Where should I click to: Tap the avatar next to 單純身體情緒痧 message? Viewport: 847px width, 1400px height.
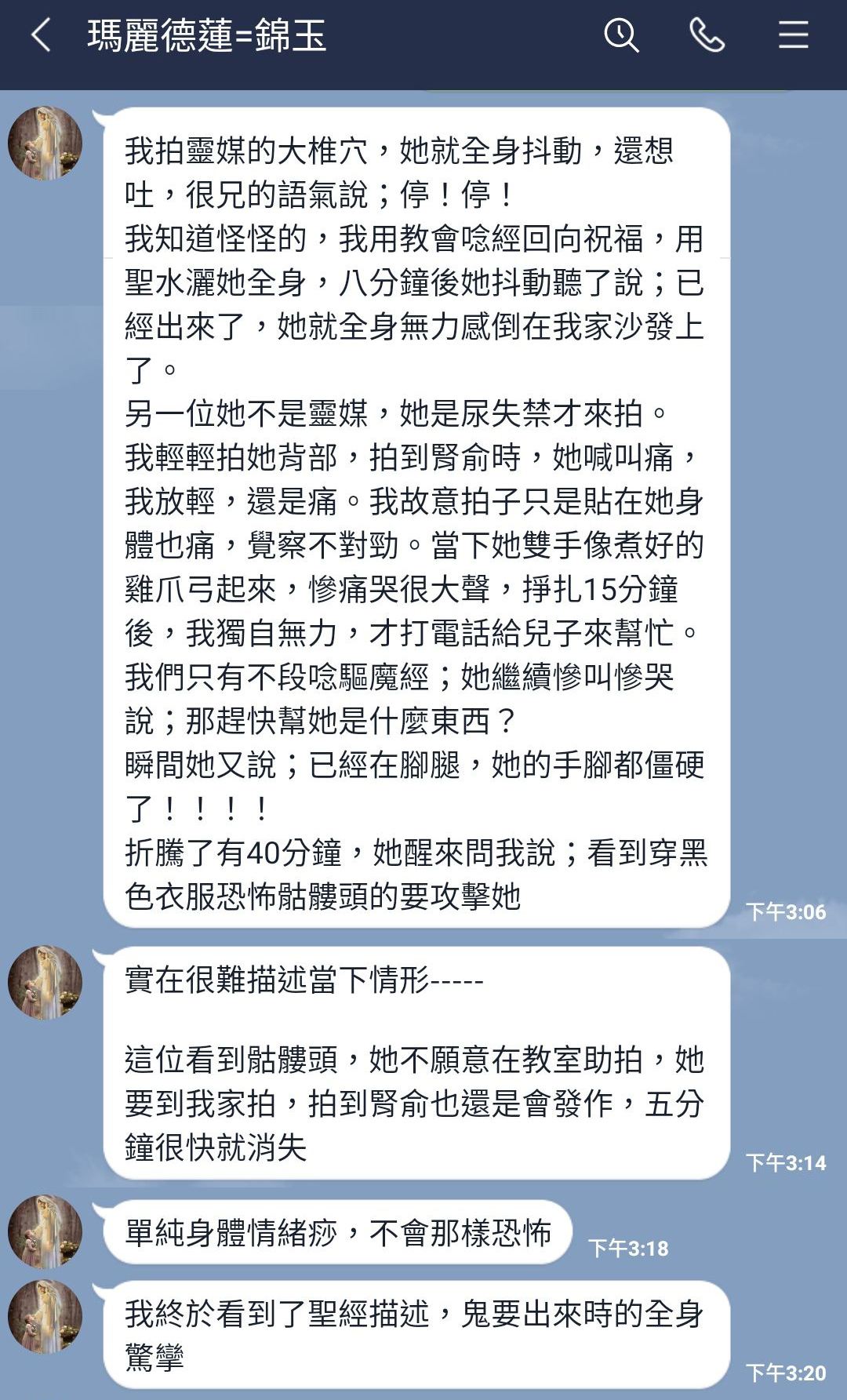pyautogui.click(x=45, y=1231)
